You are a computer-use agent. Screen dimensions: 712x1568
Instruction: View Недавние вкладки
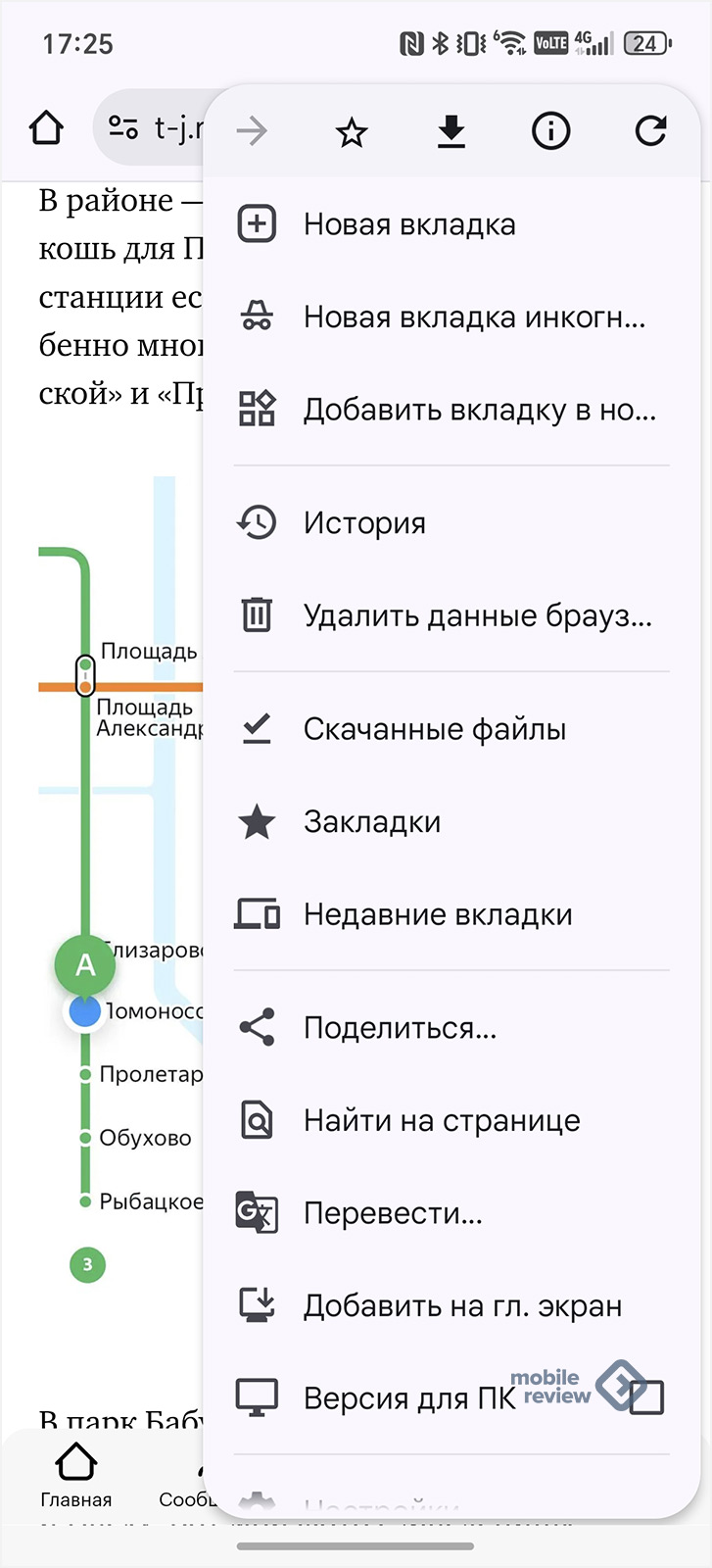pyautogui.click(x=438, y=915)
